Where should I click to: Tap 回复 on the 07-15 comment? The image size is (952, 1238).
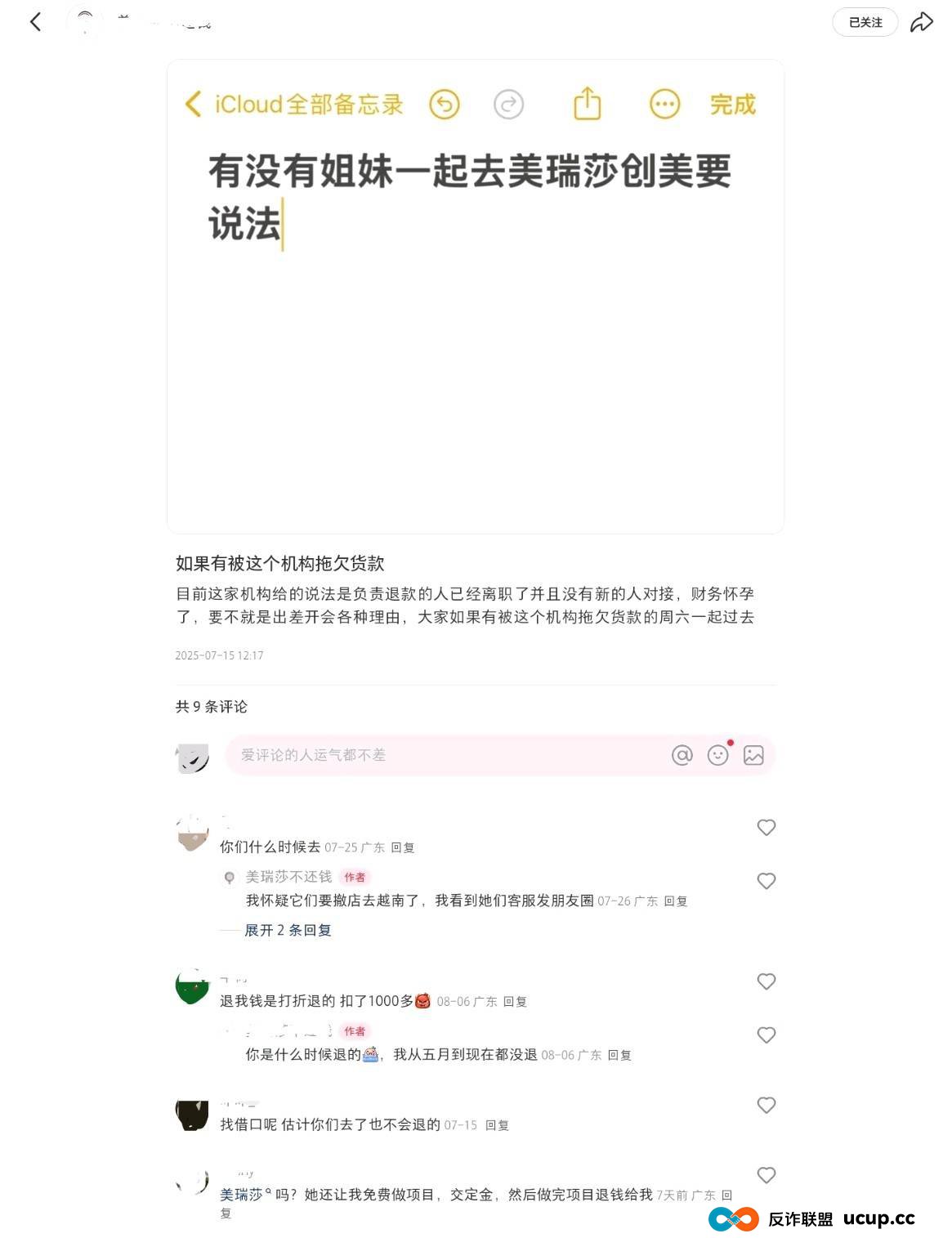tap(498, 1123)
